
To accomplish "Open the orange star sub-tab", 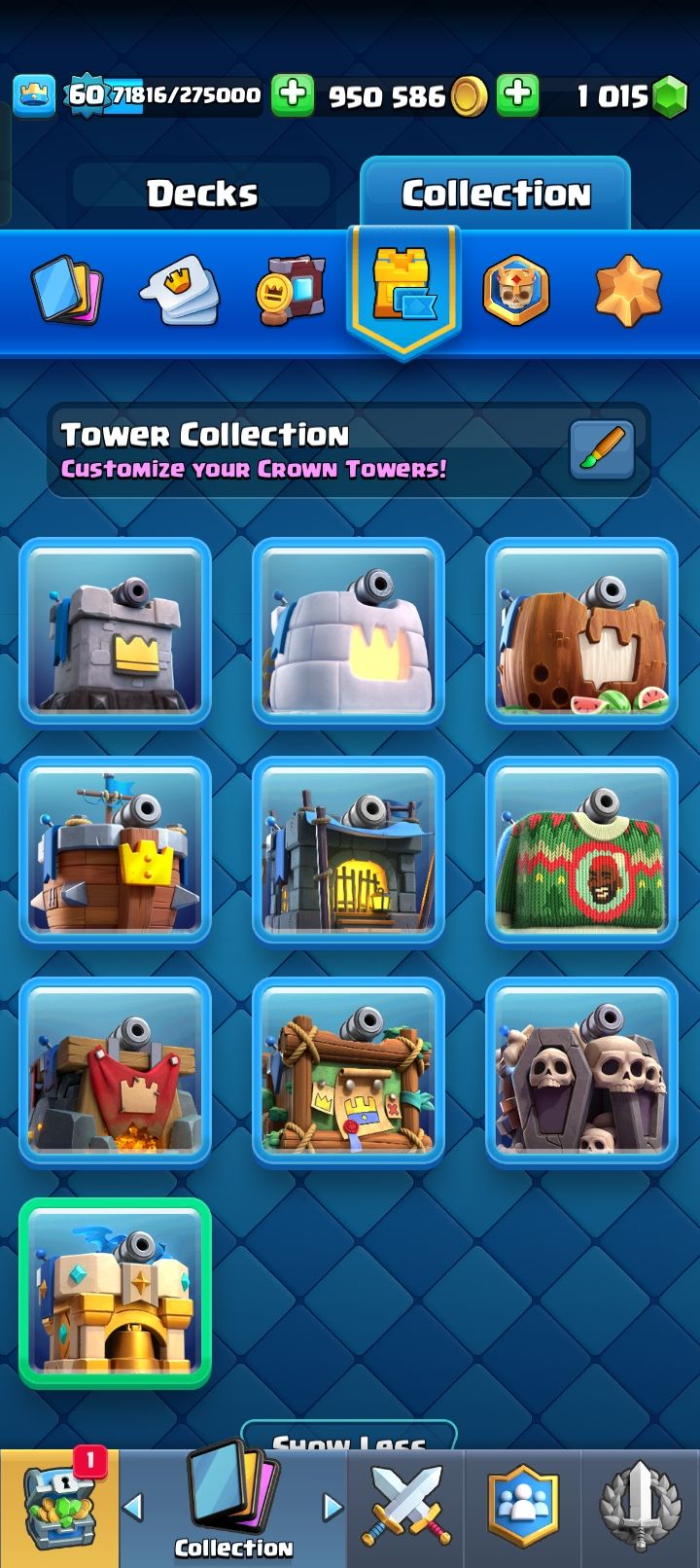I will click(x=628, y=290).
